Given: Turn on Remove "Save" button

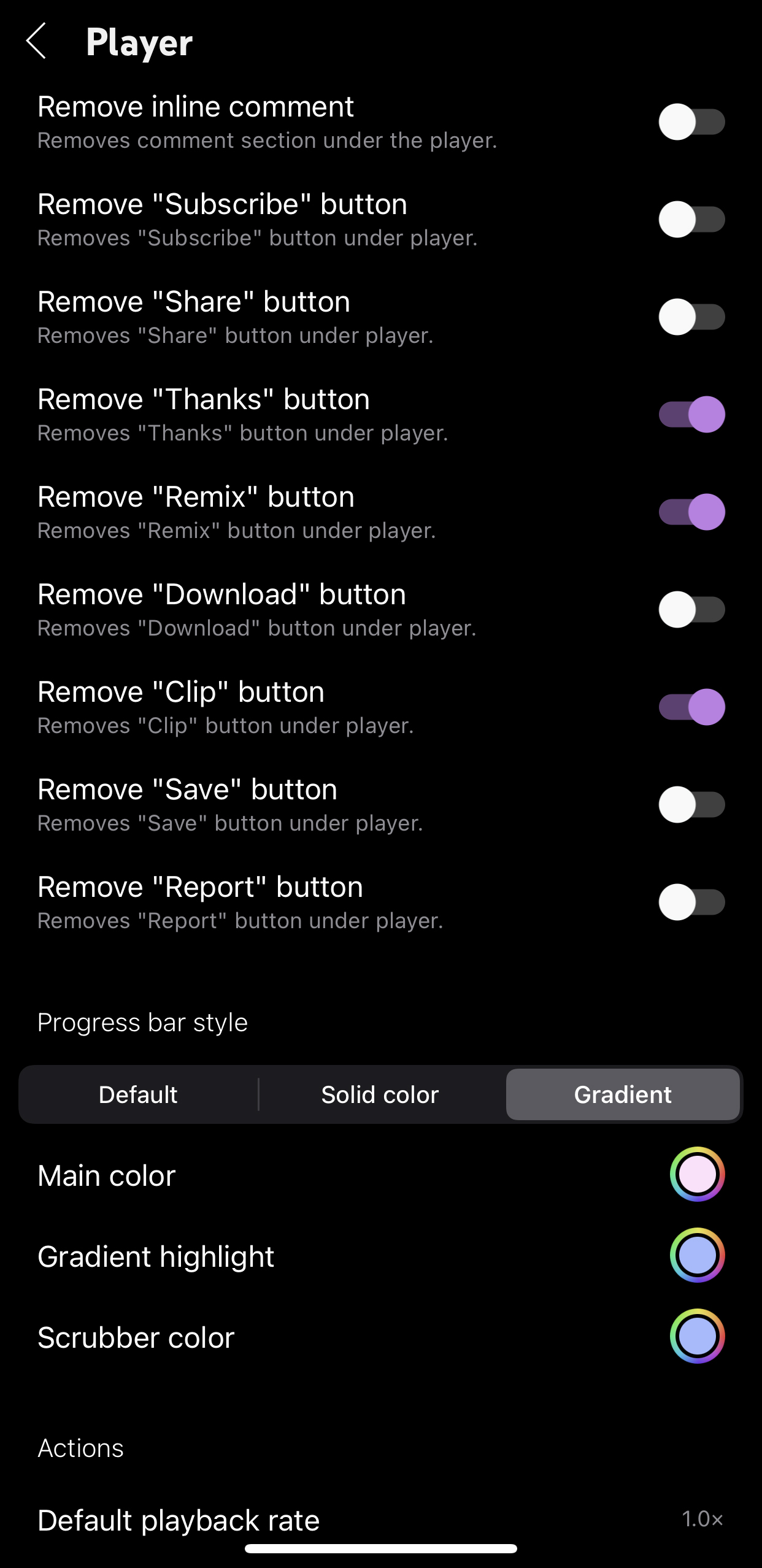Looking at the screenshot, I should (x=692, y=805).
